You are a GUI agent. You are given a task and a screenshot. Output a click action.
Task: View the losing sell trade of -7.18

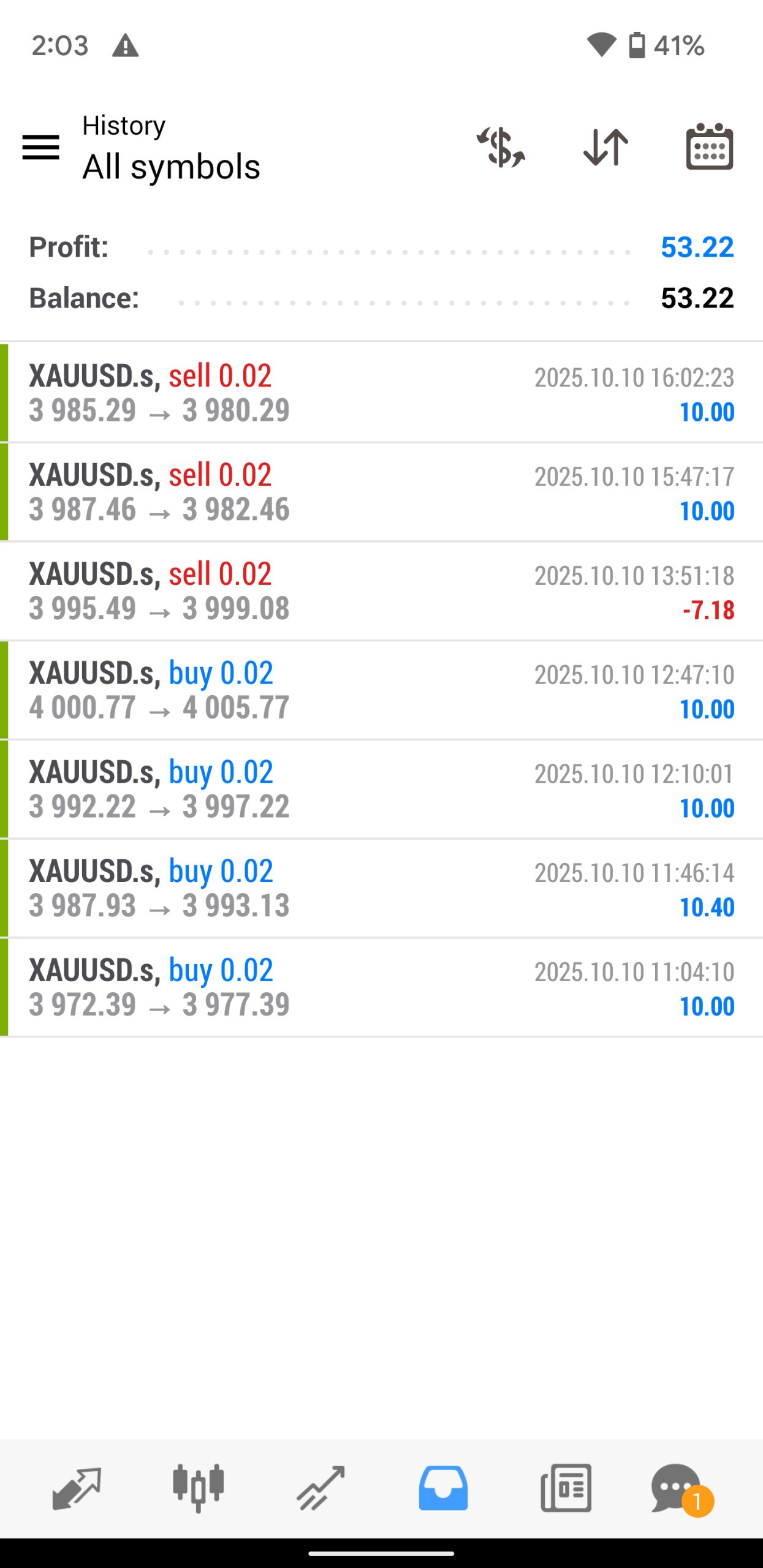(381, 591)
